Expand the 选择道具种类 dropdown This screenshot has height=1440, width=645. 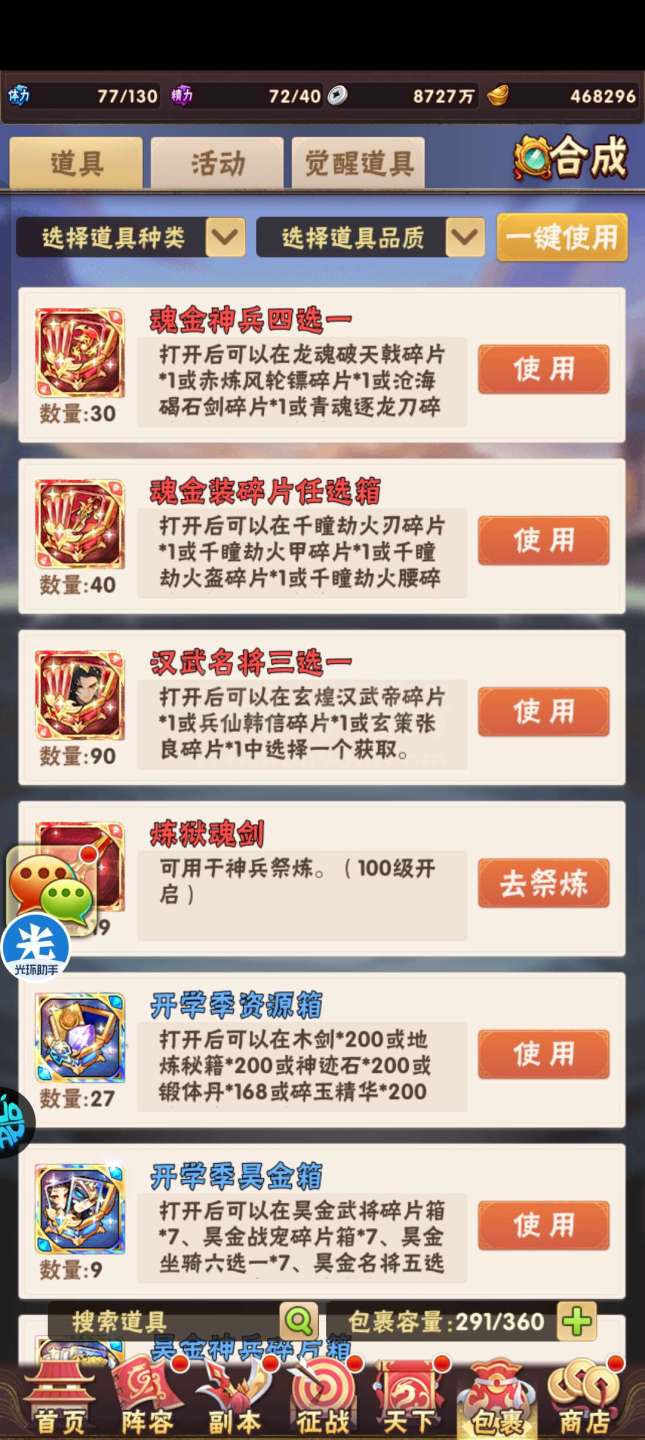click(x=130, y=237)
